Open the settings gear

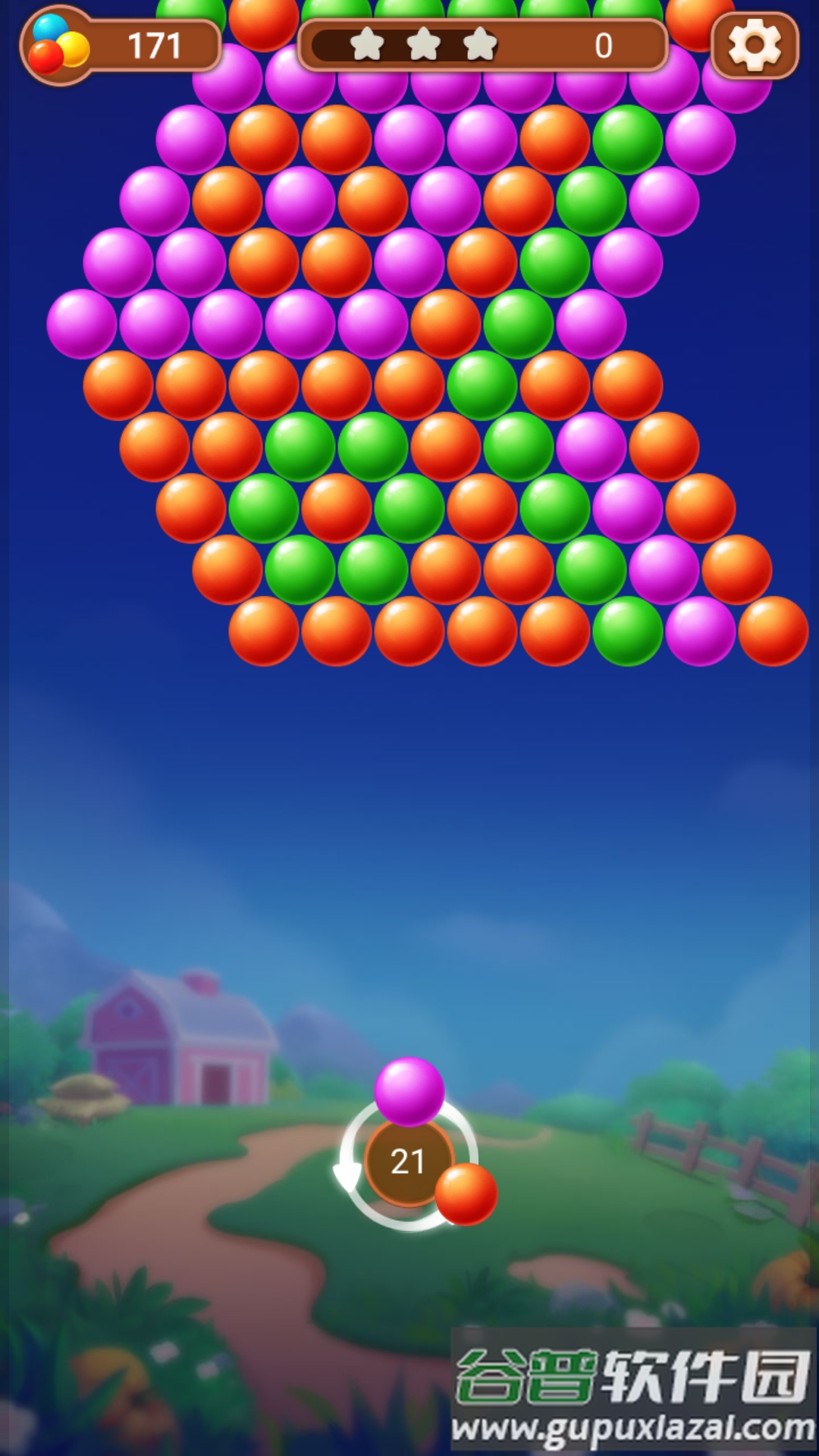(x=755, y=45)
